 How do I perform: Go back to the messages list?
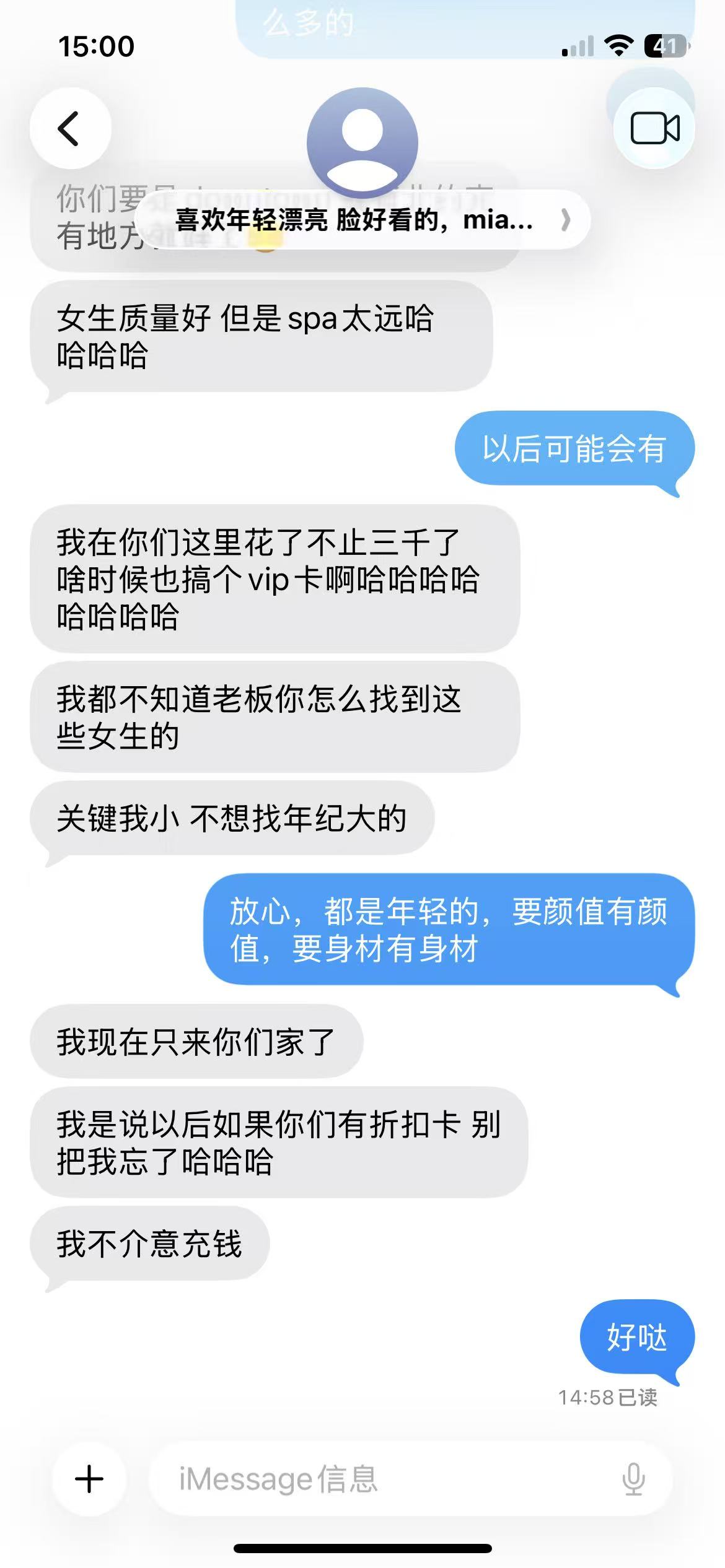click(70, 129)
